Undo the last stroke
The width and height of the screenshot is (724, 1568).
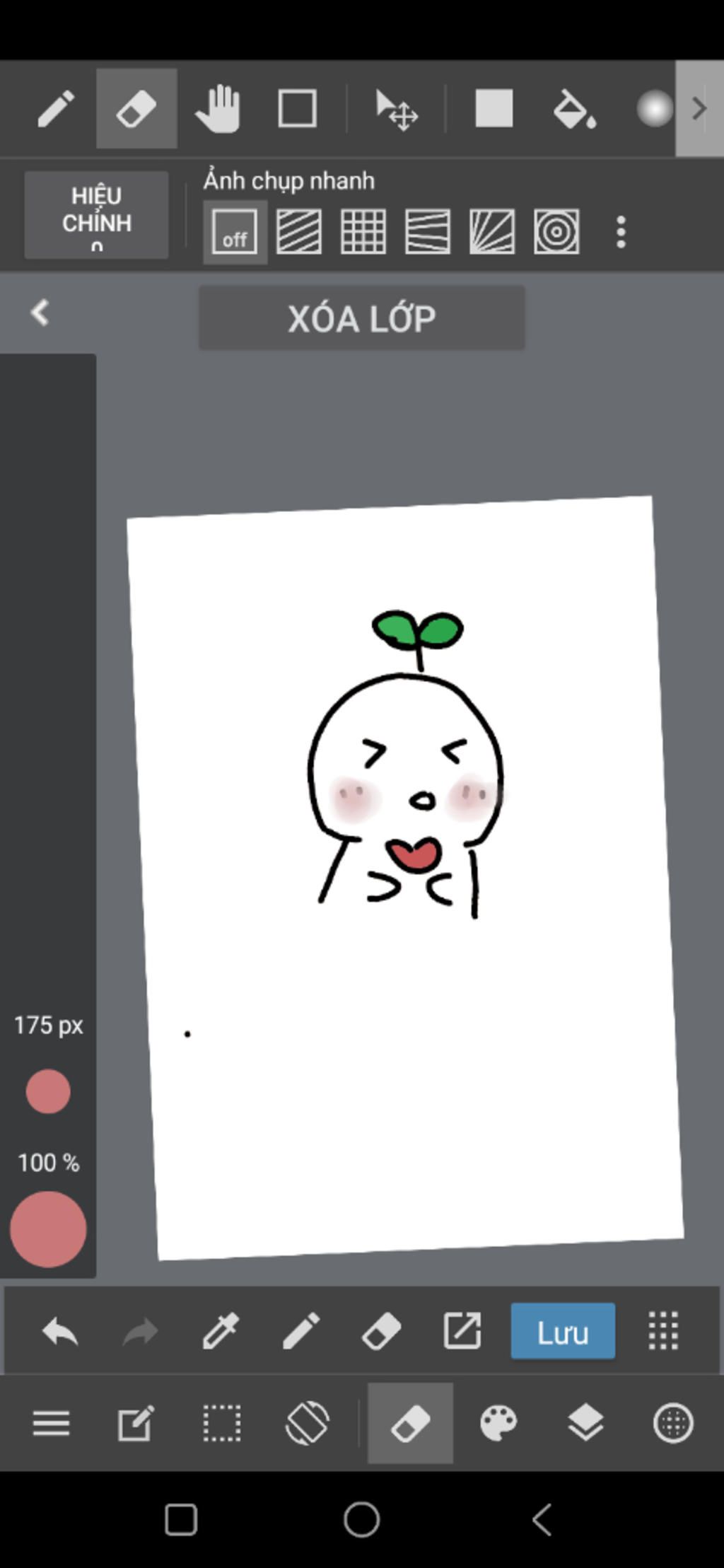(60, 1332)
